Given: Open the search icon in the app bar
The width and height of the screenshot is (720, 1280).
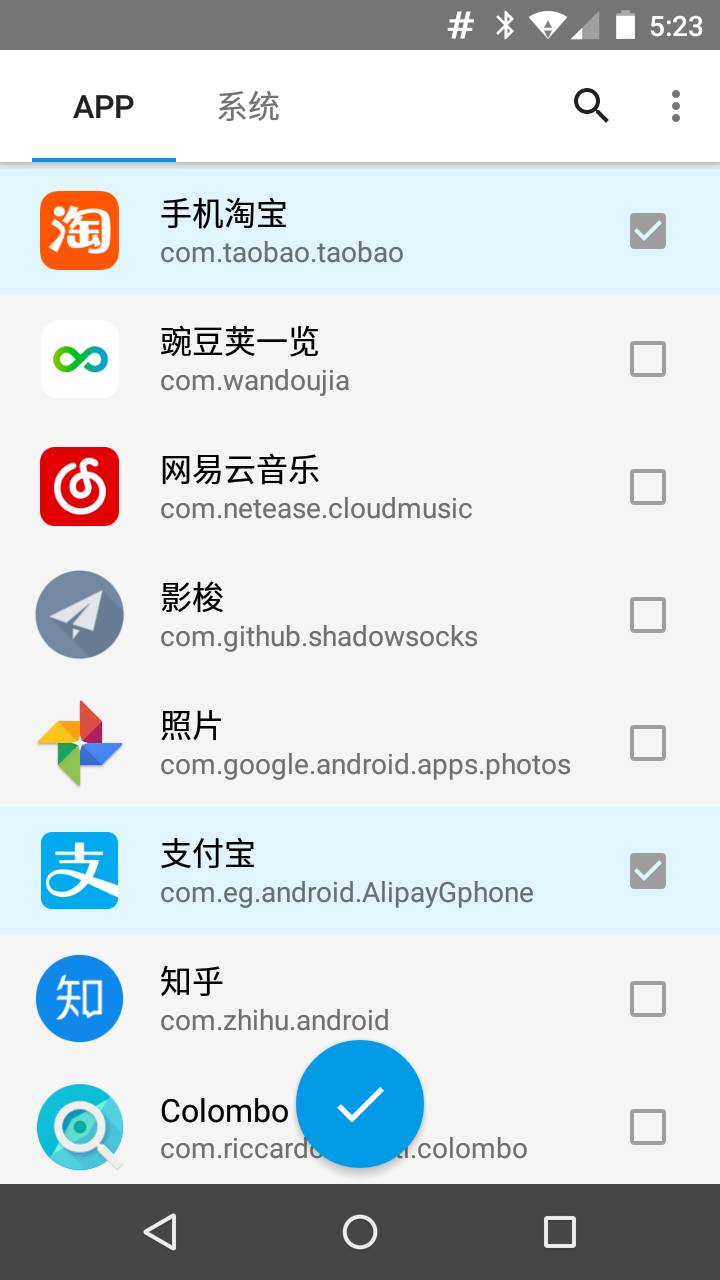Looking at the screenshot, I should 591,105.
